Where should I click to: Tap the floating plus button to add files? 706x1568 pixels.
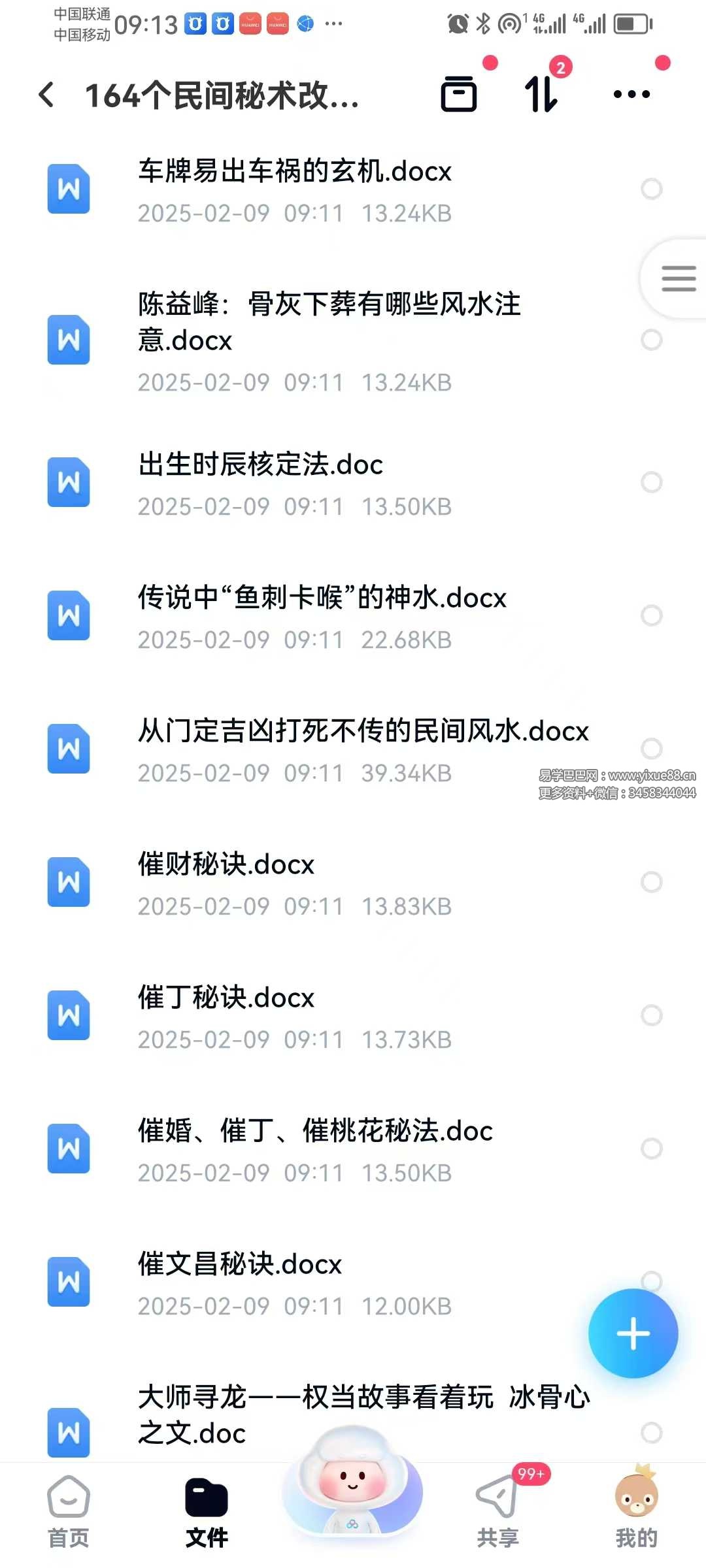[632, 1334]
